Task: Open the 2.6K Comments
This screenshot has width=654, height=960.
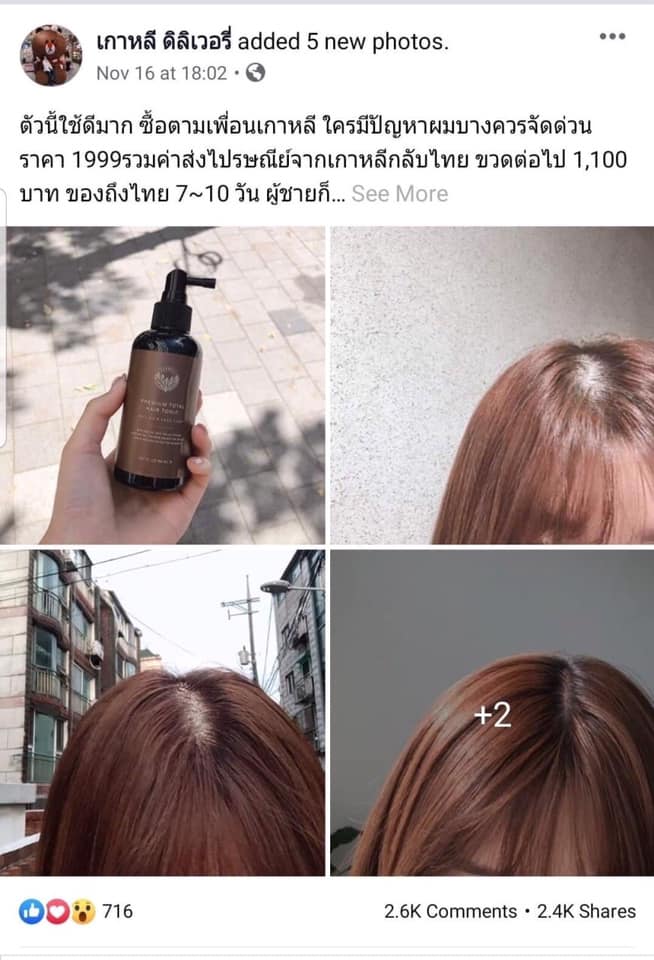Action: [x=450, y=911]
